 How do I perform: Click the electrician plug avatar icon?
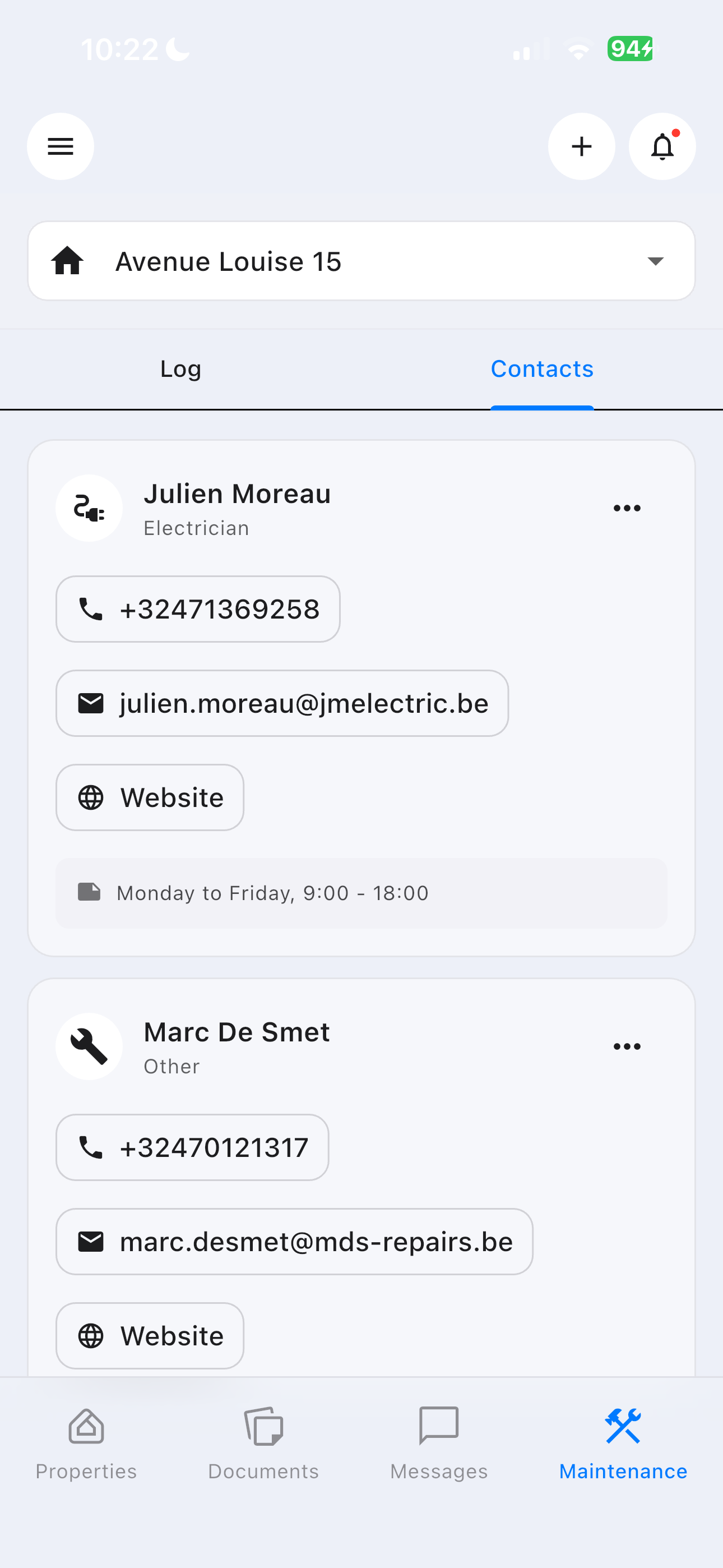click(89, 508)
